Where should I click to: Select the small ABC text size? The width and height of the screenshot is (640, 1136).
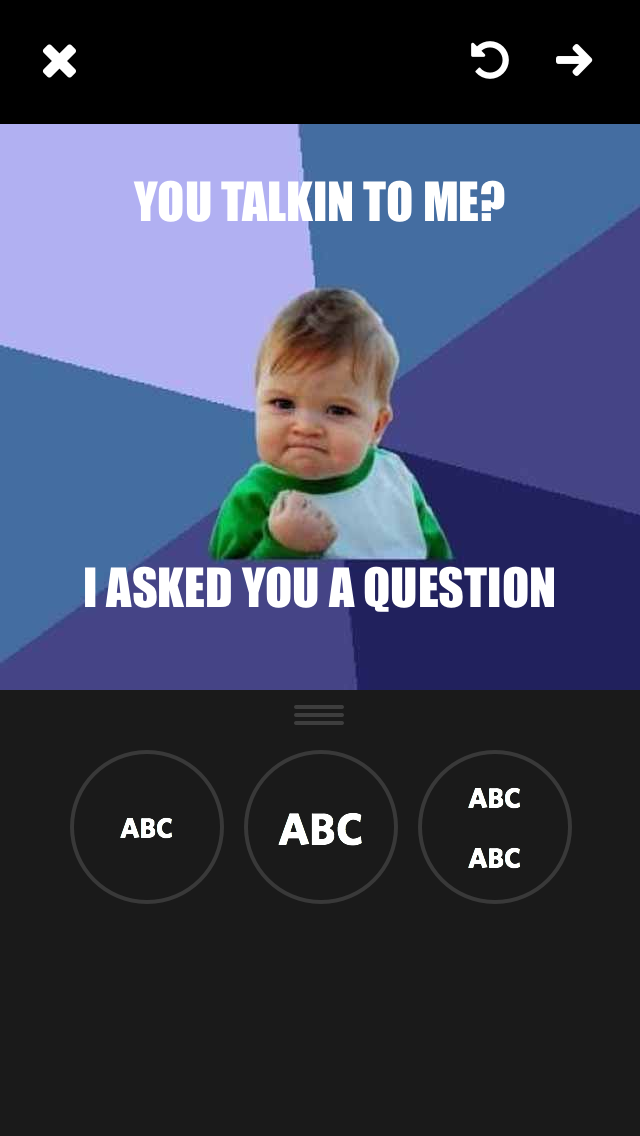(147, 827)
